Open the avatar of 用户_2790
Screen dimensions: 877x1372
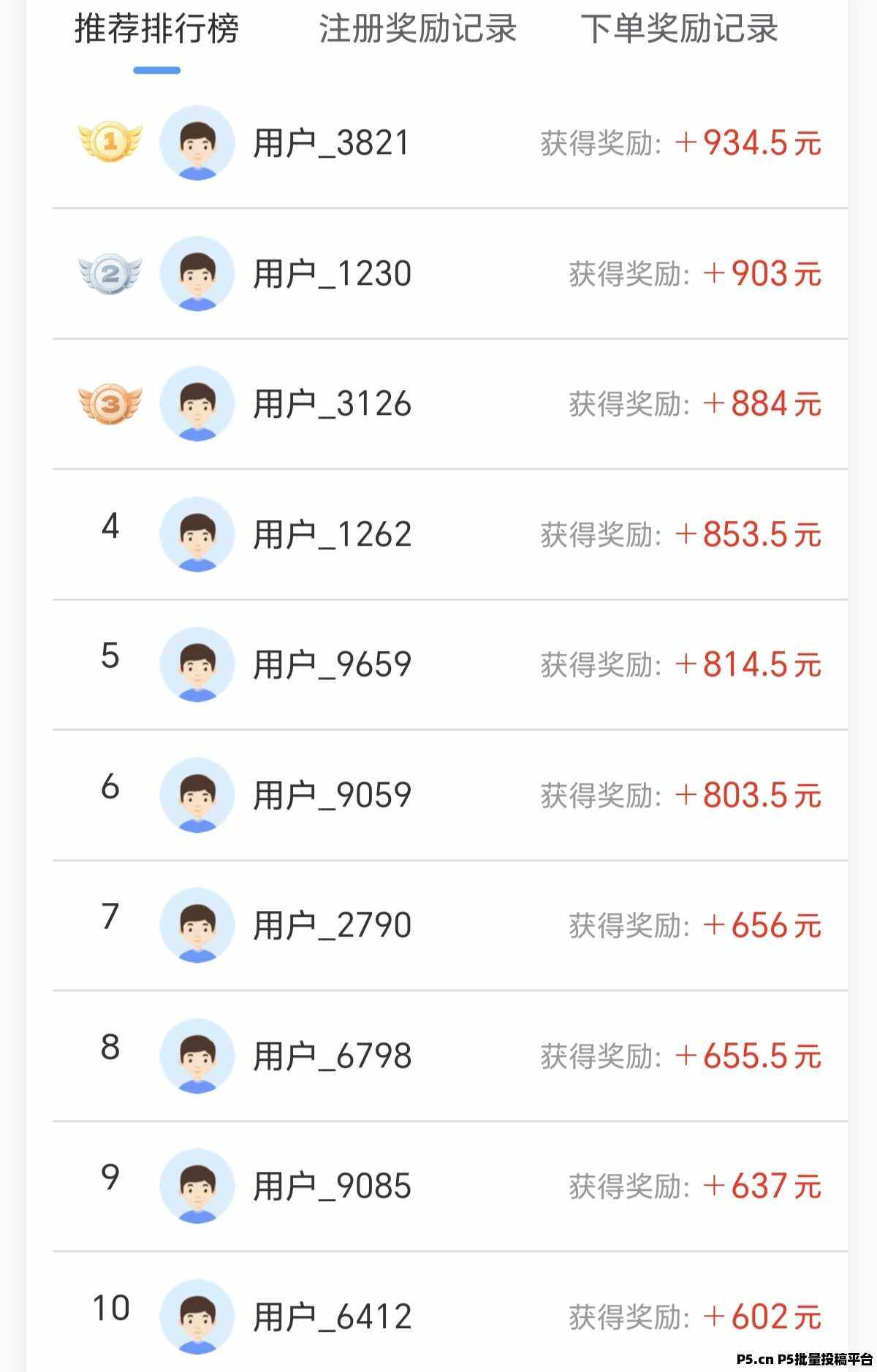click(196, 924)
